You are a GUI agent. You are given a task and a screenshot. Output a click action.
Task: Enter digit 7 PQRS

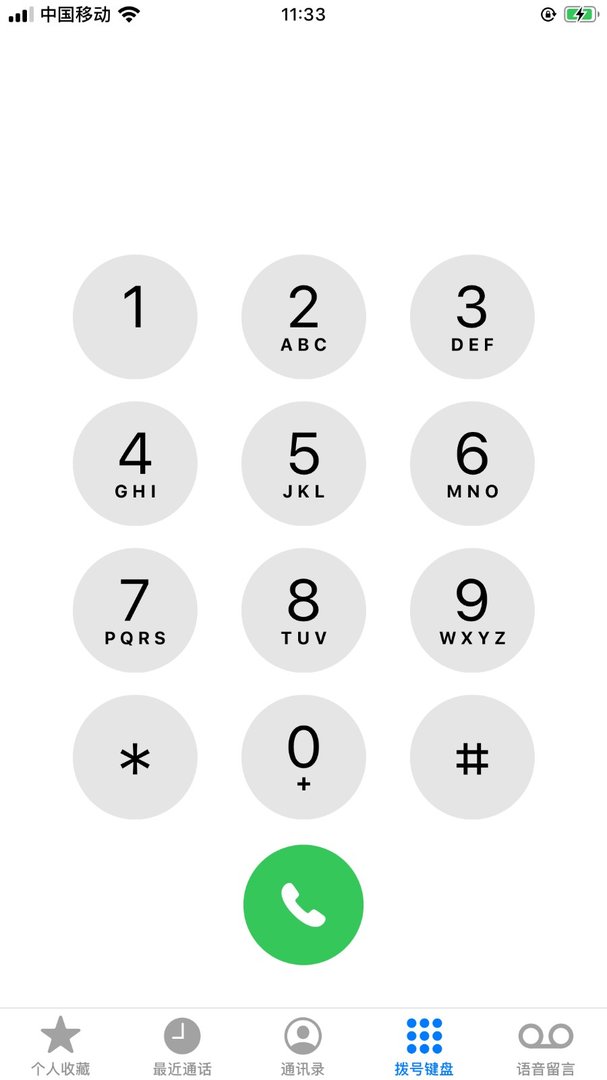[x=135, y=611]
